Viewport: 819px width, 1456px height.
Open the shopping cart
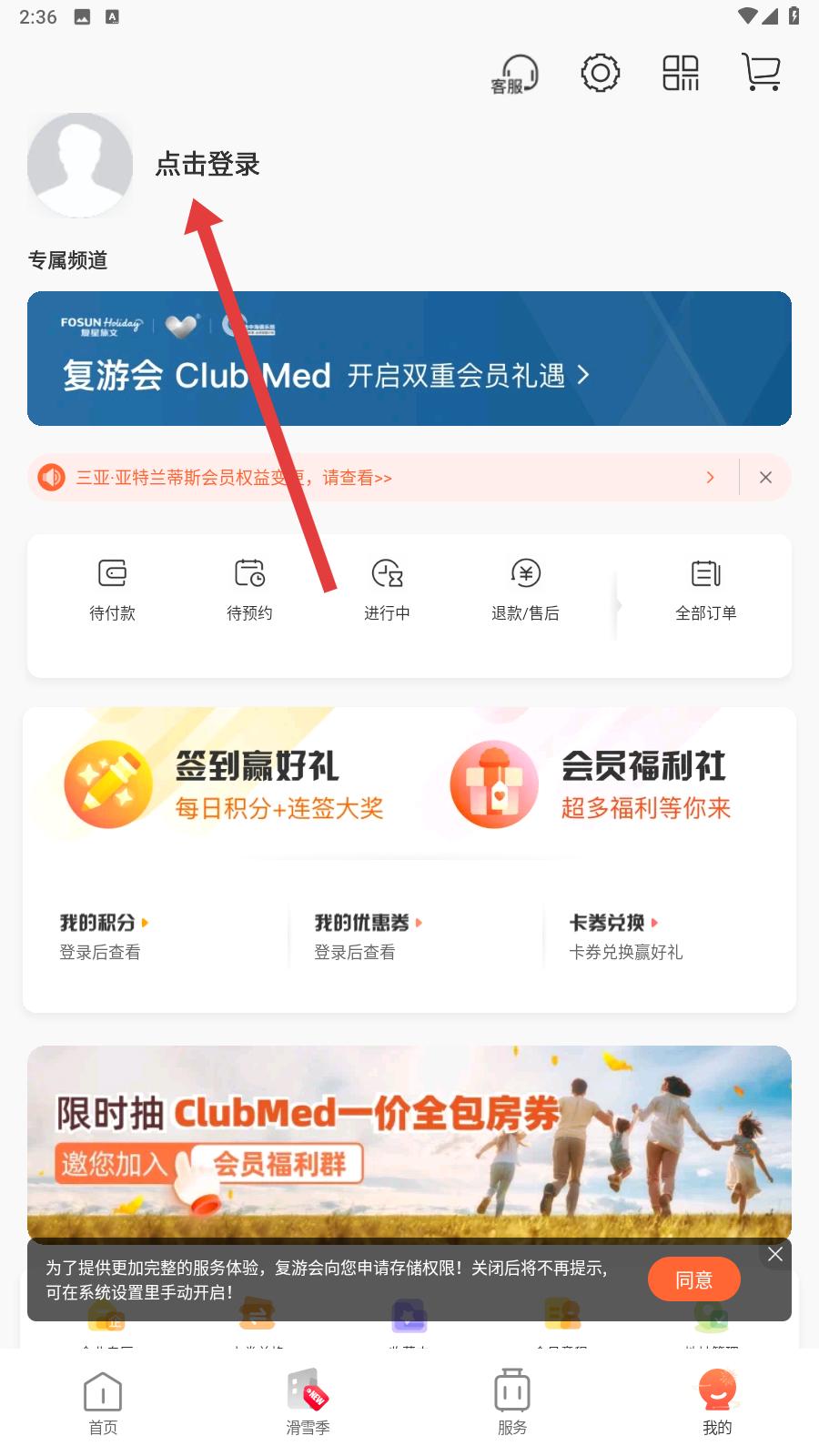coord(762,73)
